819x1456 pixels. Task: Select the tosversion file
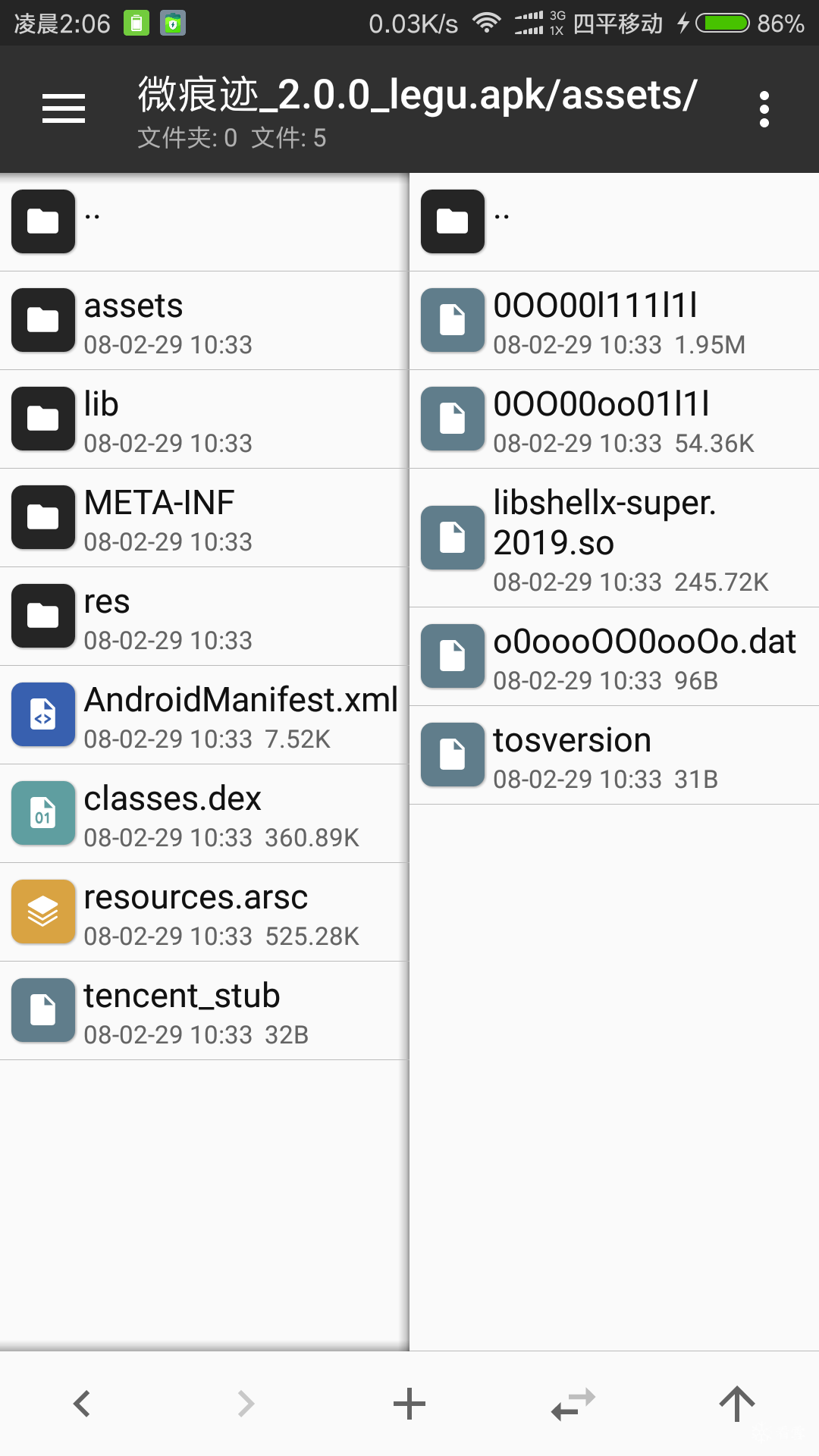point(614,755)
